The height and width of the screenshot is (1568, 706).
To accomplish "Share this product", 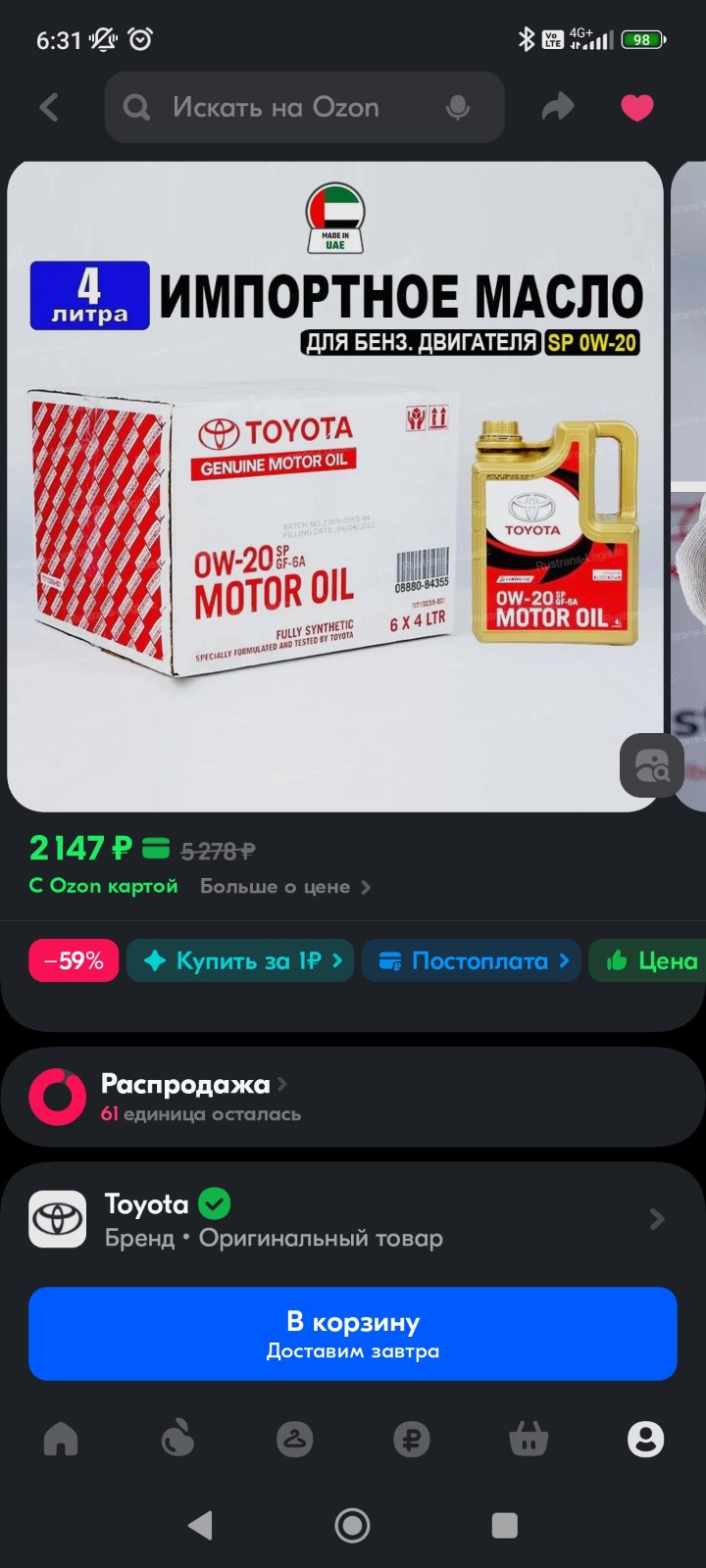I will [x=558, y=107].
